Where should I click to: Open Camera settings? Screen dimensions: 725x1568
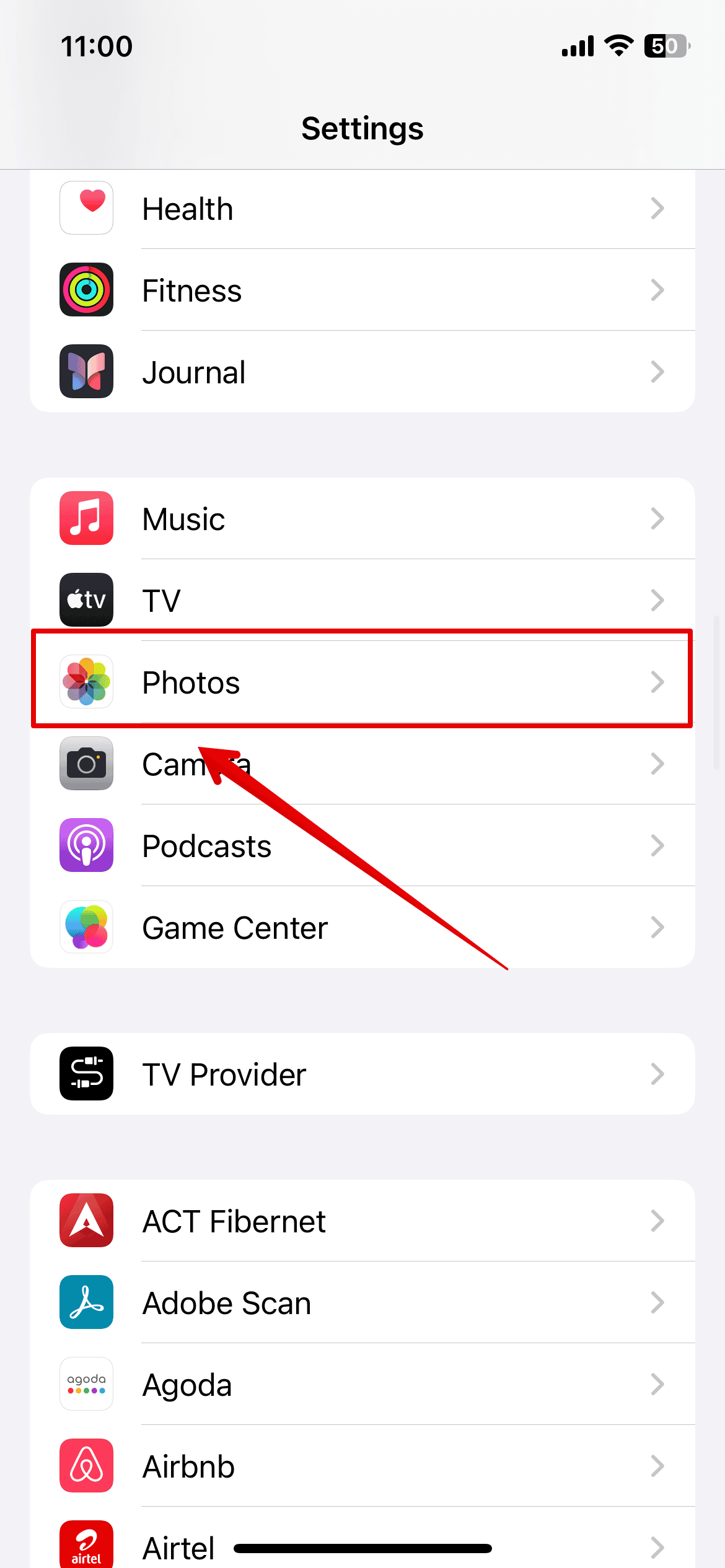(362, 764)
